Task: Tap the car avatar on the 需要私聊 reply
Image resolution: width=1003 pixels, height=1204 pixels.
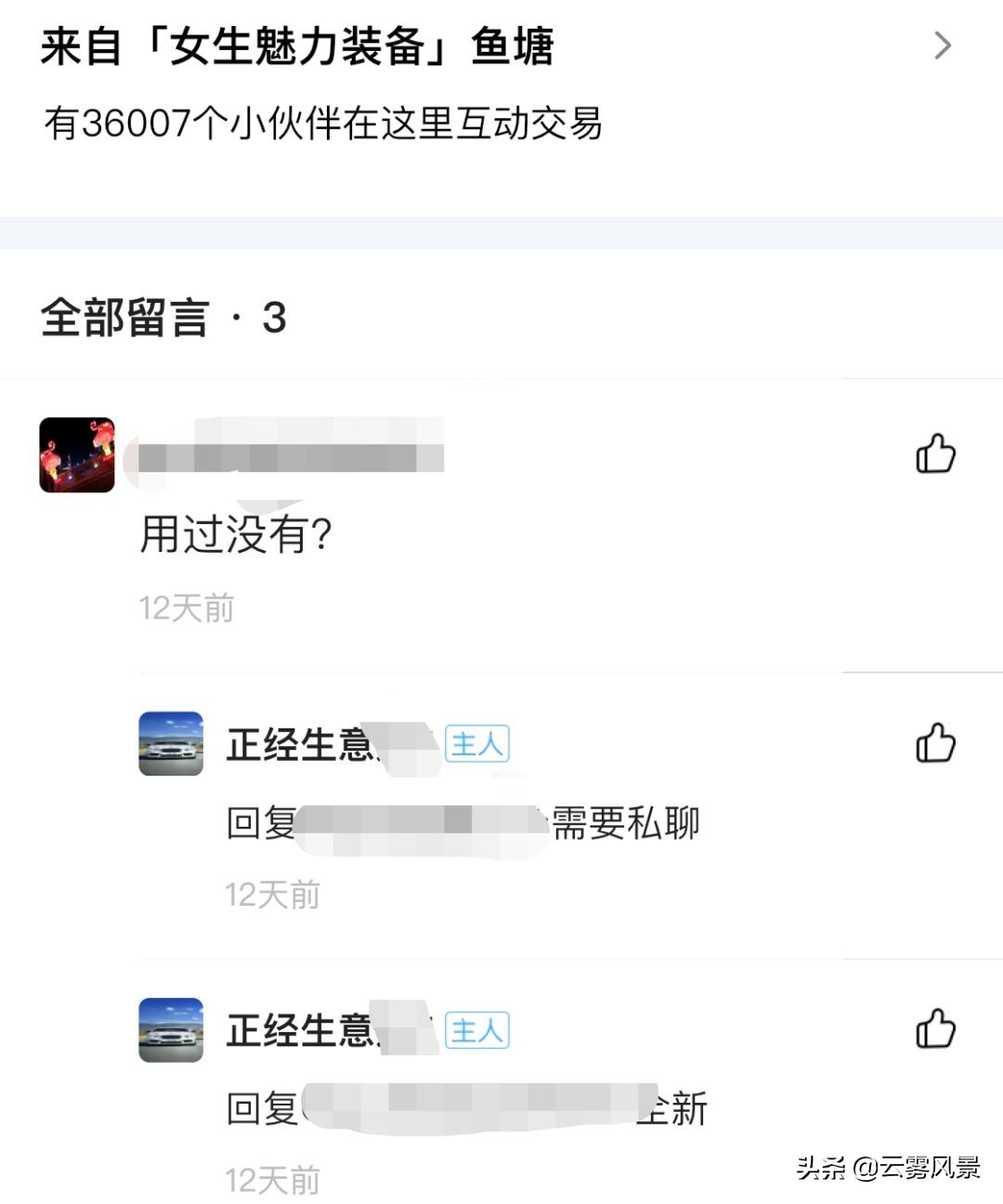Action: [171, 743]
